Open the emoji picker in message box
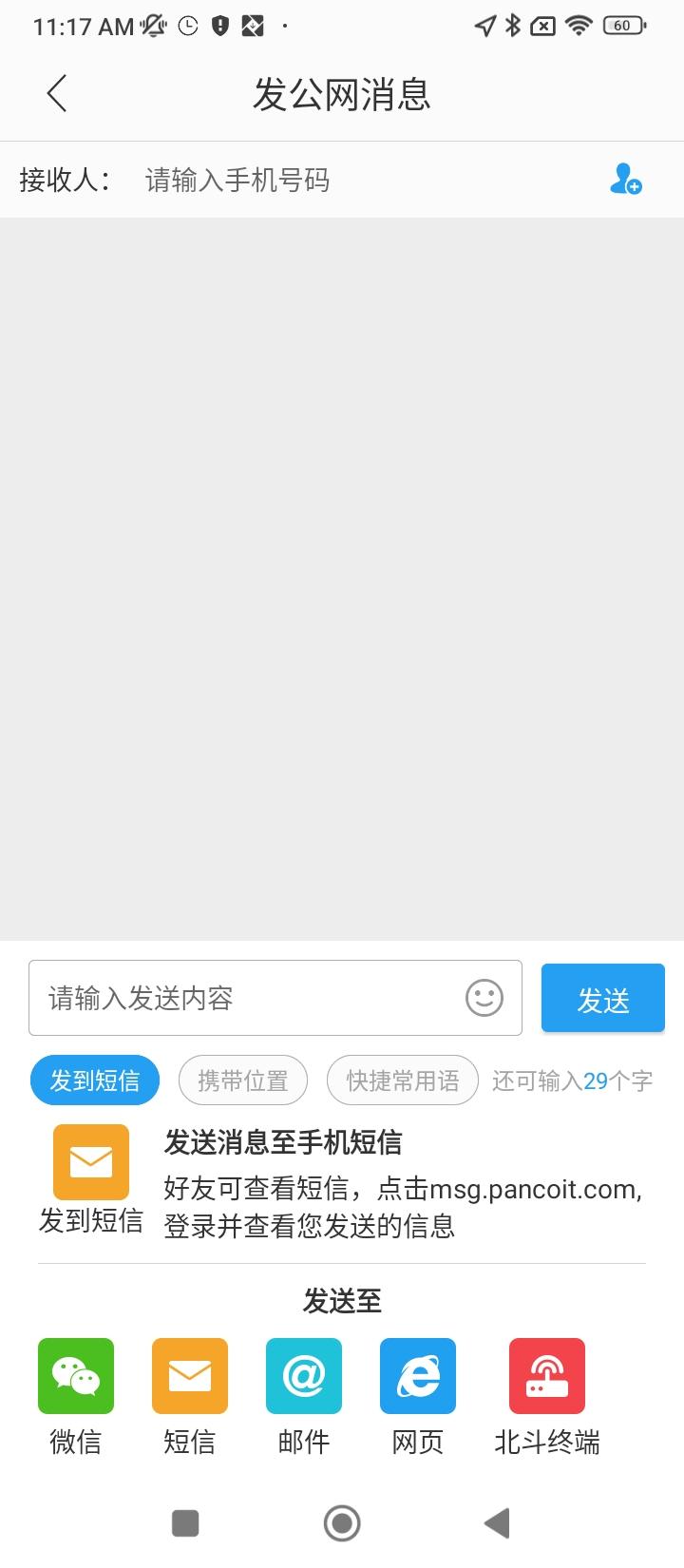 click(x=484, y=998)
